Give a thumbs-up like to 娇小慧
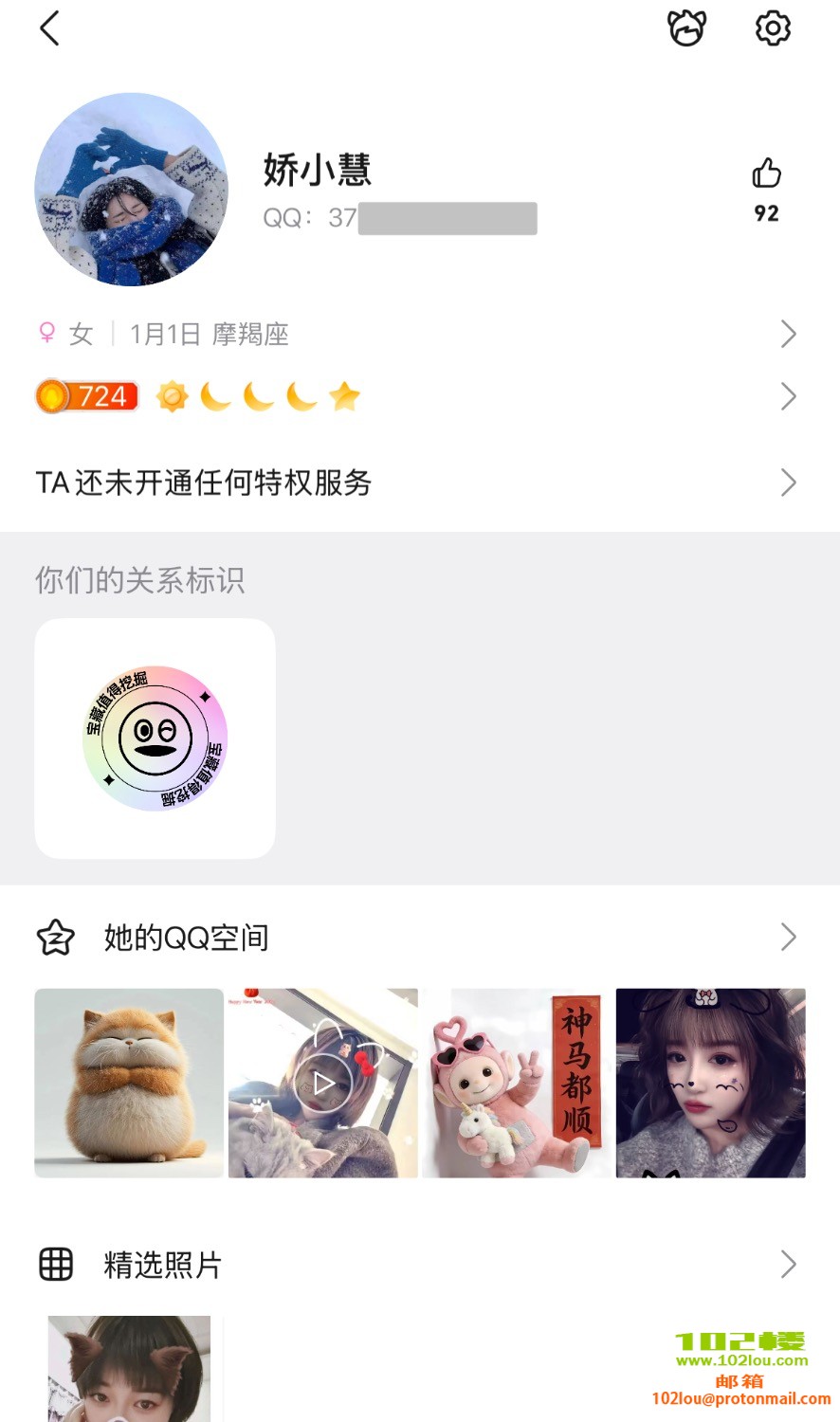Screen dimensions: 840x1422 pyautogui.click(x=766, y=174)
